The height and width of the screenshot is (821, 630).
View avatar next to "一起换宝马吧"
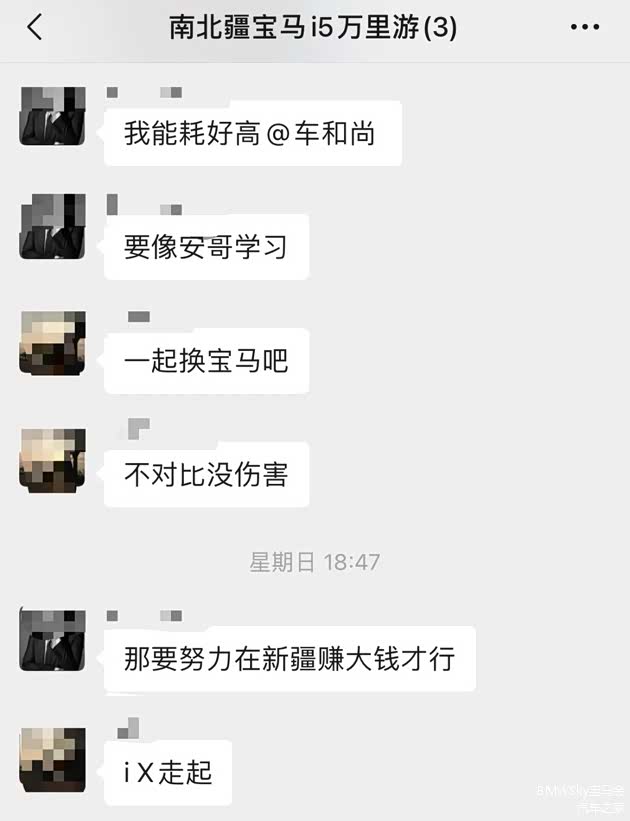(52, 343)
